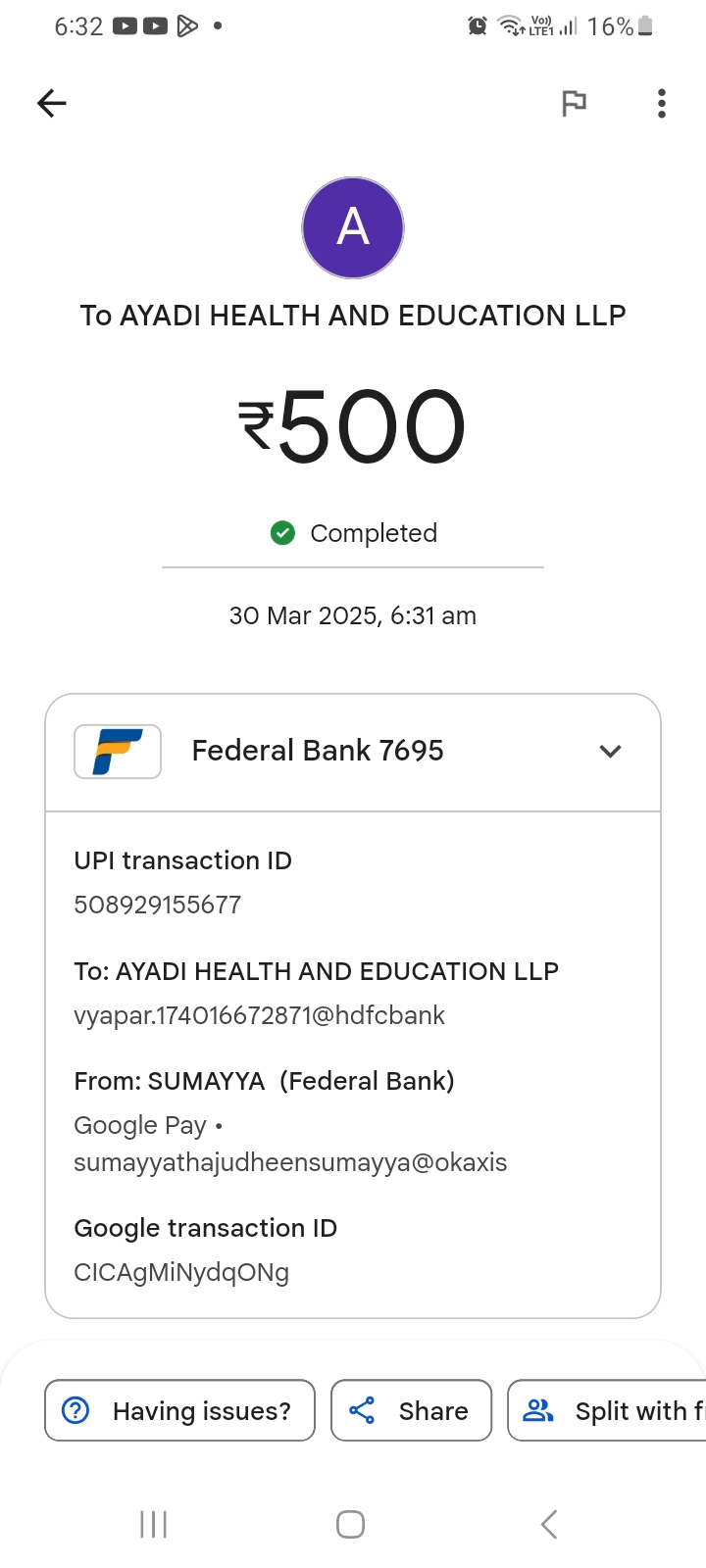Viewport: 706px width, 1568px height.
Task: Tap the Having issues? button
Action: 179,1410
